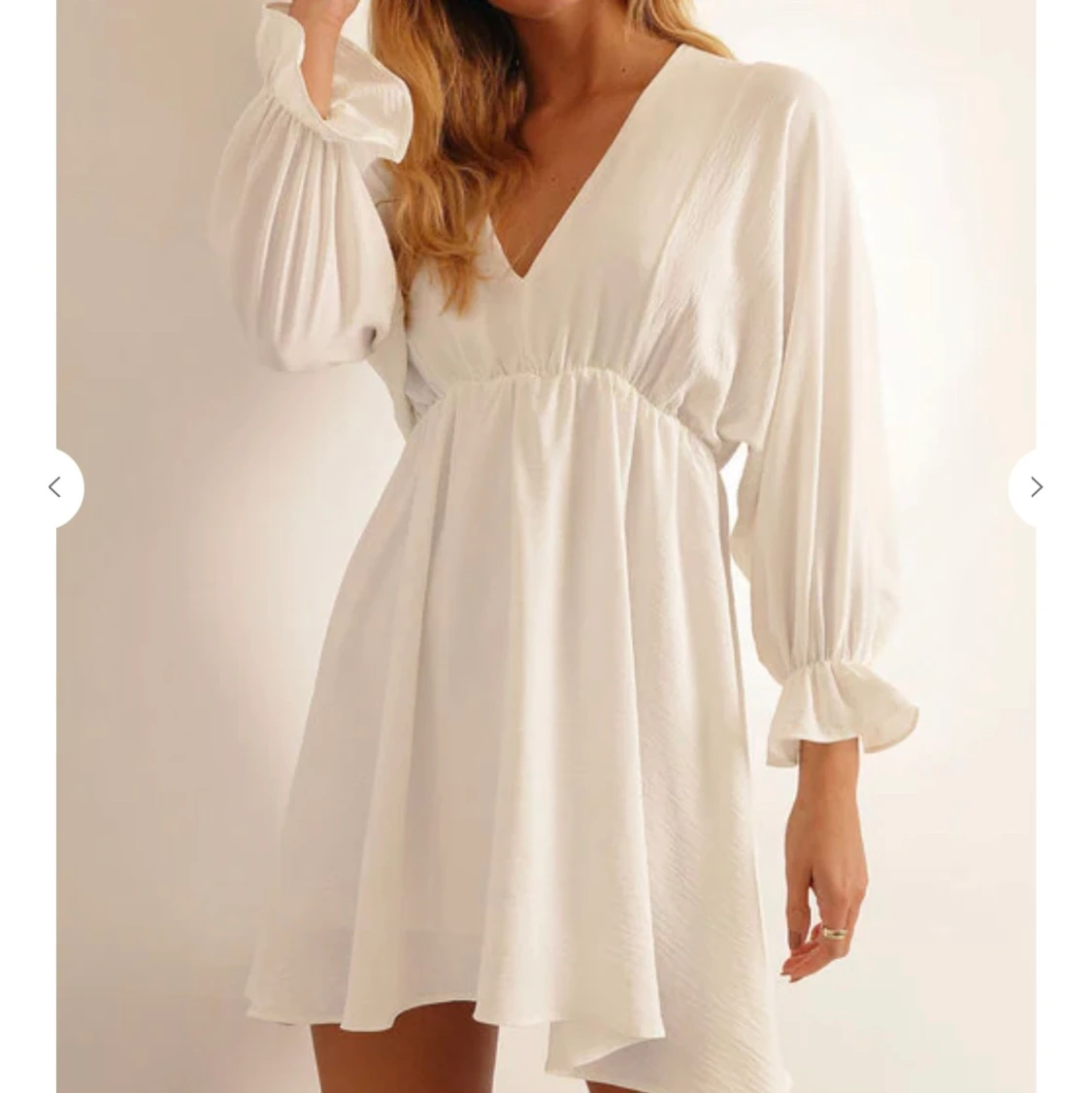Go to the previous product image

pos(55,487)
